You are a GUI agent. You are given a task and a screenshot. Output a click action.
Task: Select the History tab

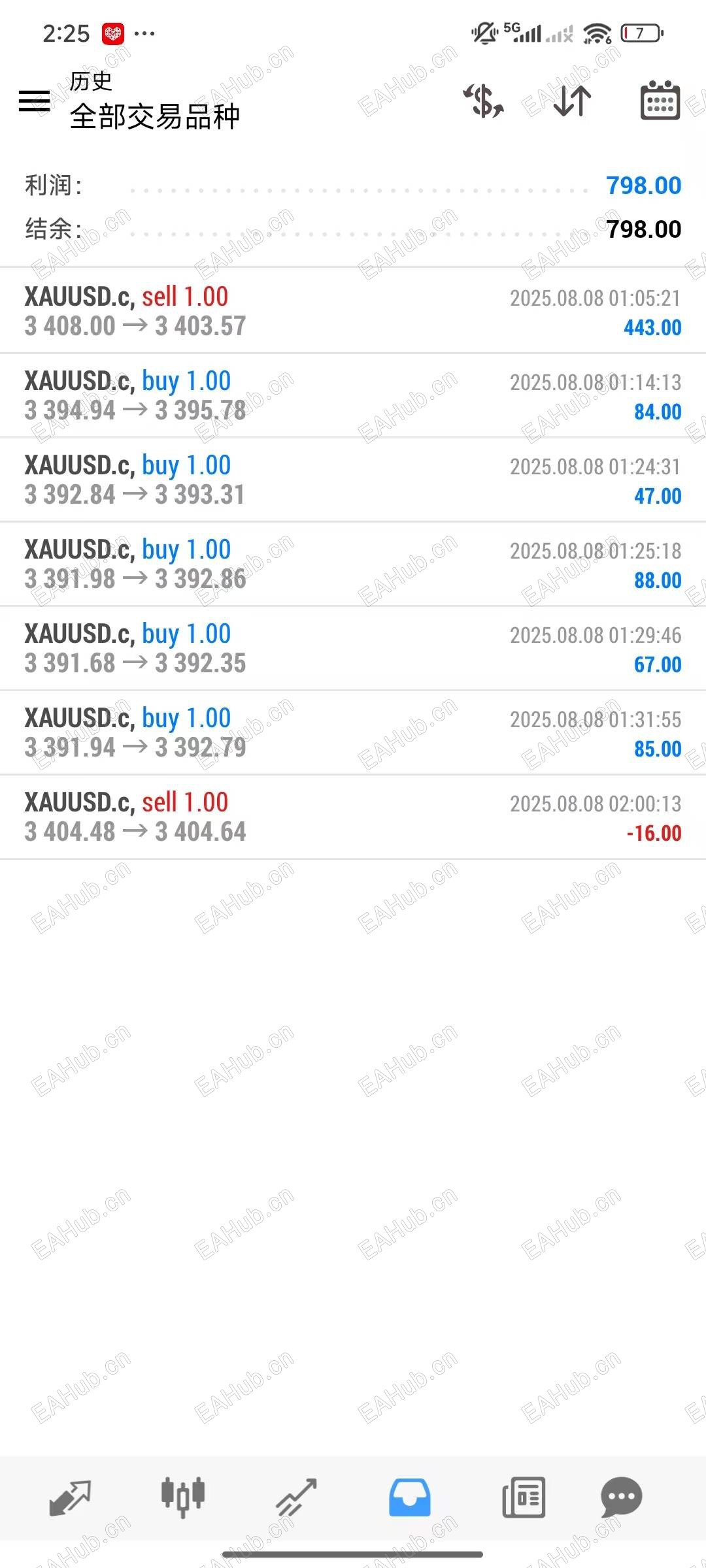click(410, 1497)
